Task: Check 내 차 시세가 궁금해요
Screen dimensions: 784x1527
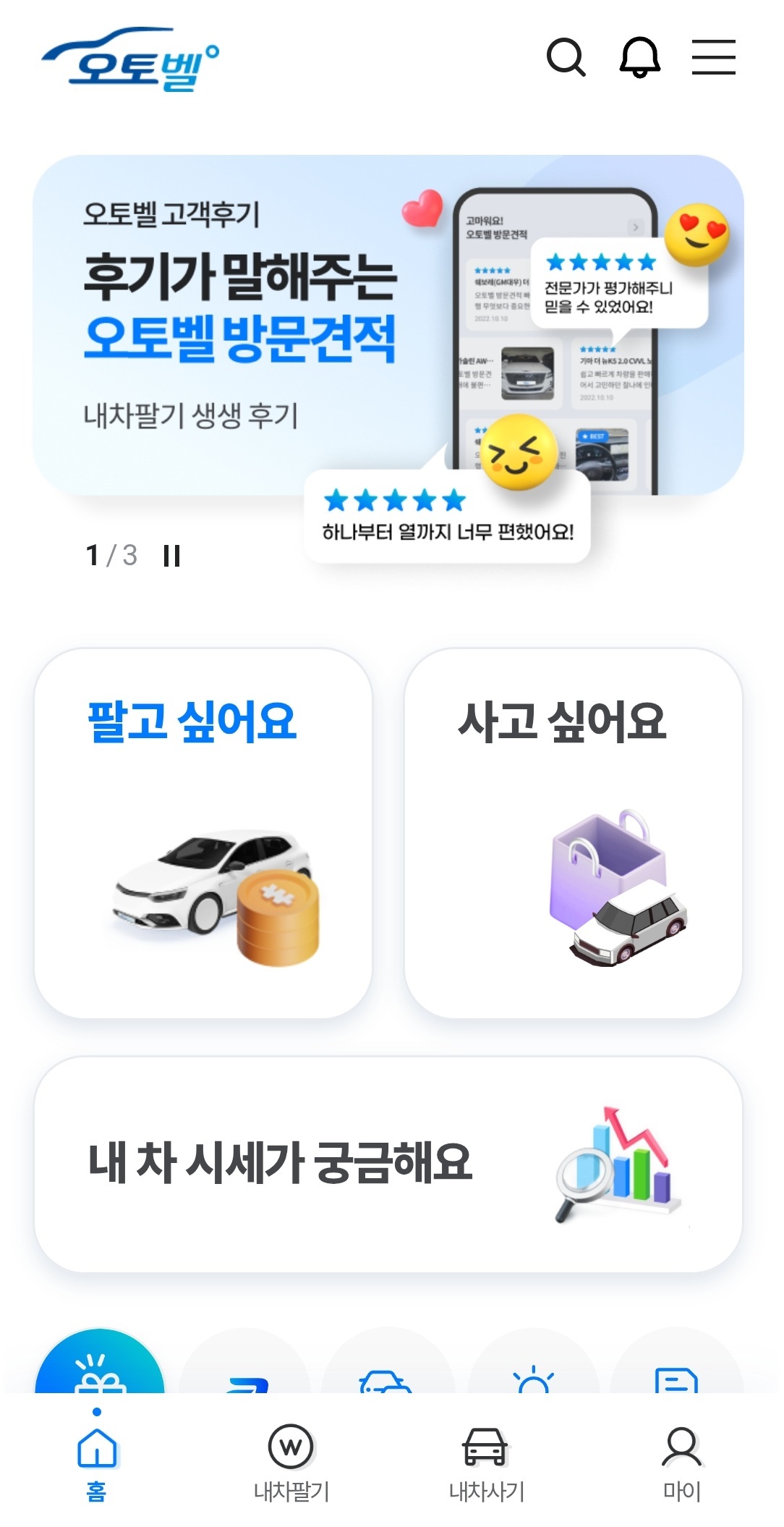Action: tap(388, 1164)
